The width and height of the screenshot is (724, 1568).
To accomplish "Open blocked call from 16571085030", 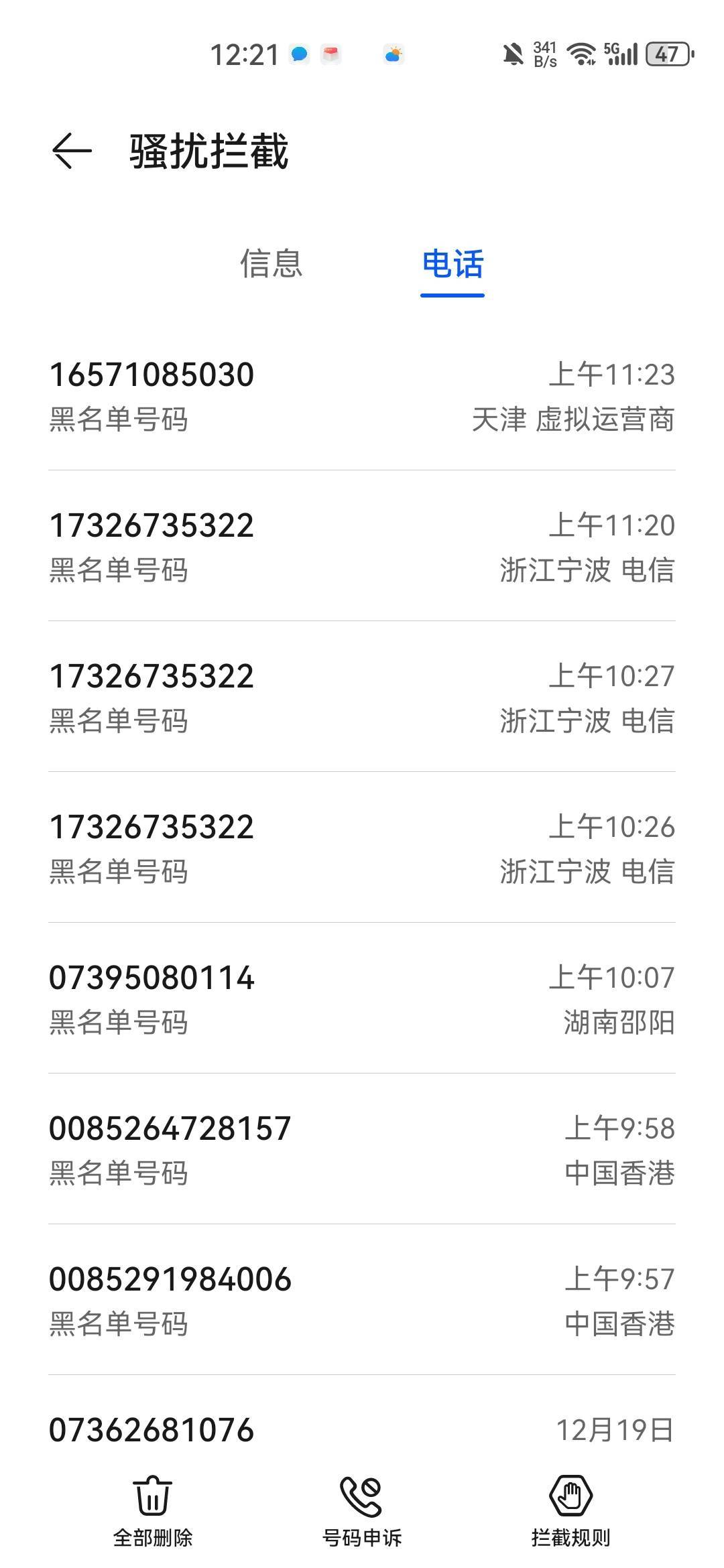I will (362, 395).
